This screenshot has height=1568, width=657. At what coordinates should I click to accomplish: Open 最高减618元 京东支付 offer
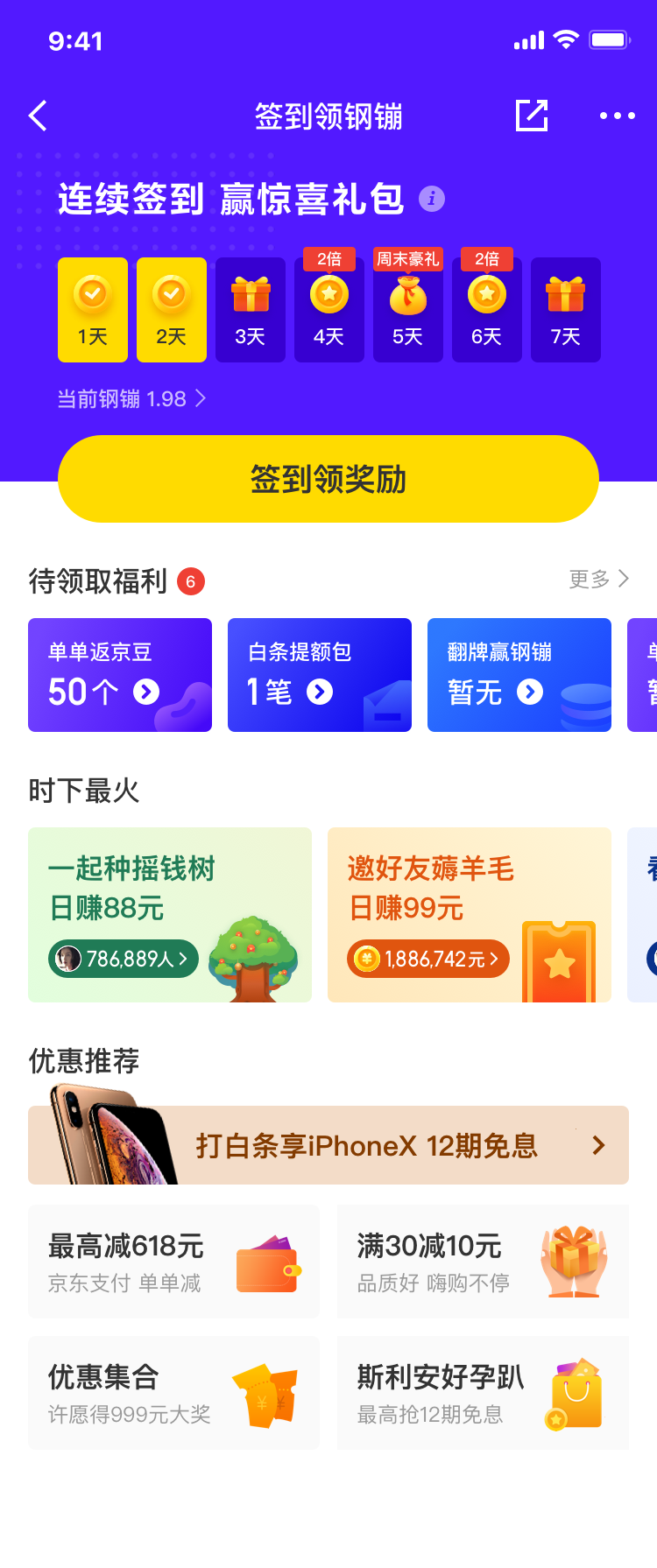173,1262
